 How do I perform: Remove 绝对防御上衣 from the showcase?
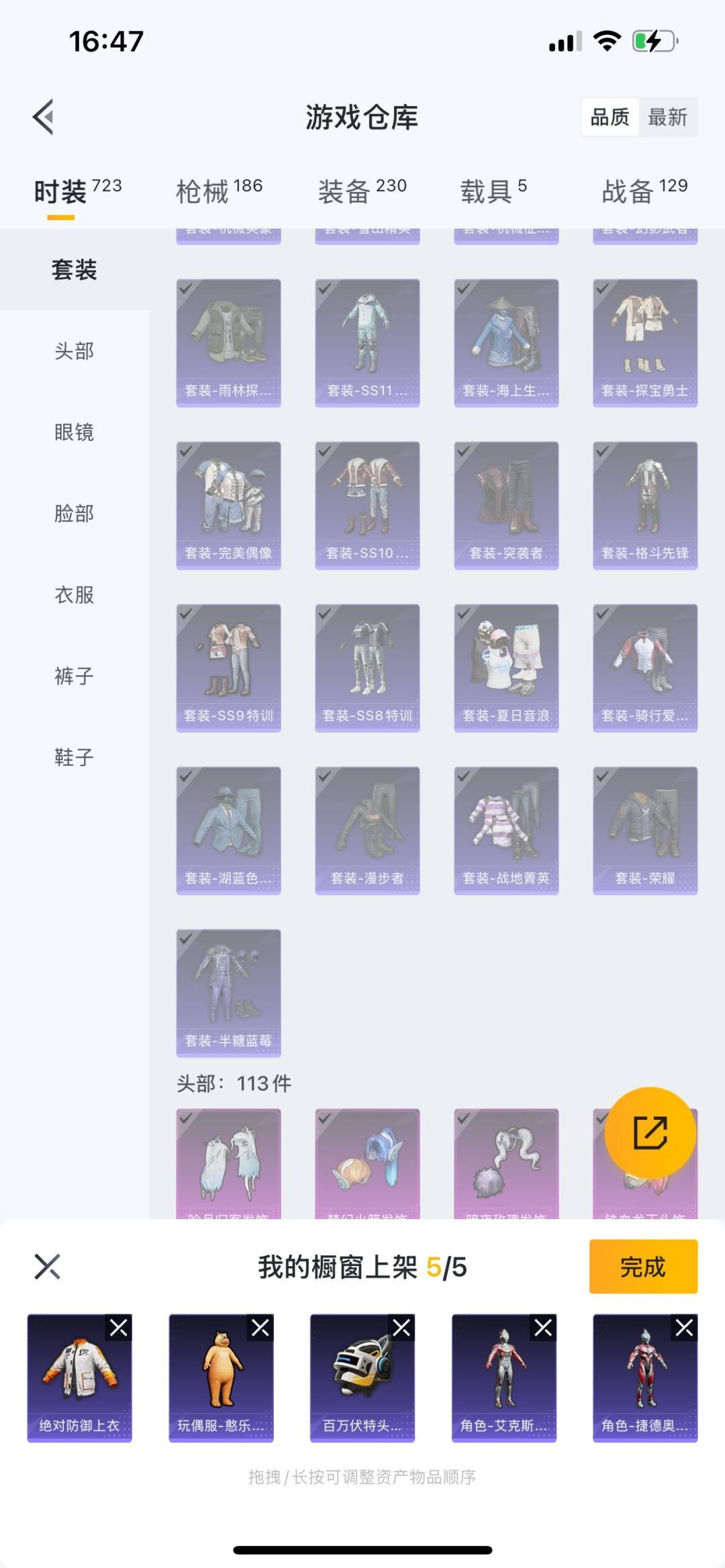tap(119, 1327)
